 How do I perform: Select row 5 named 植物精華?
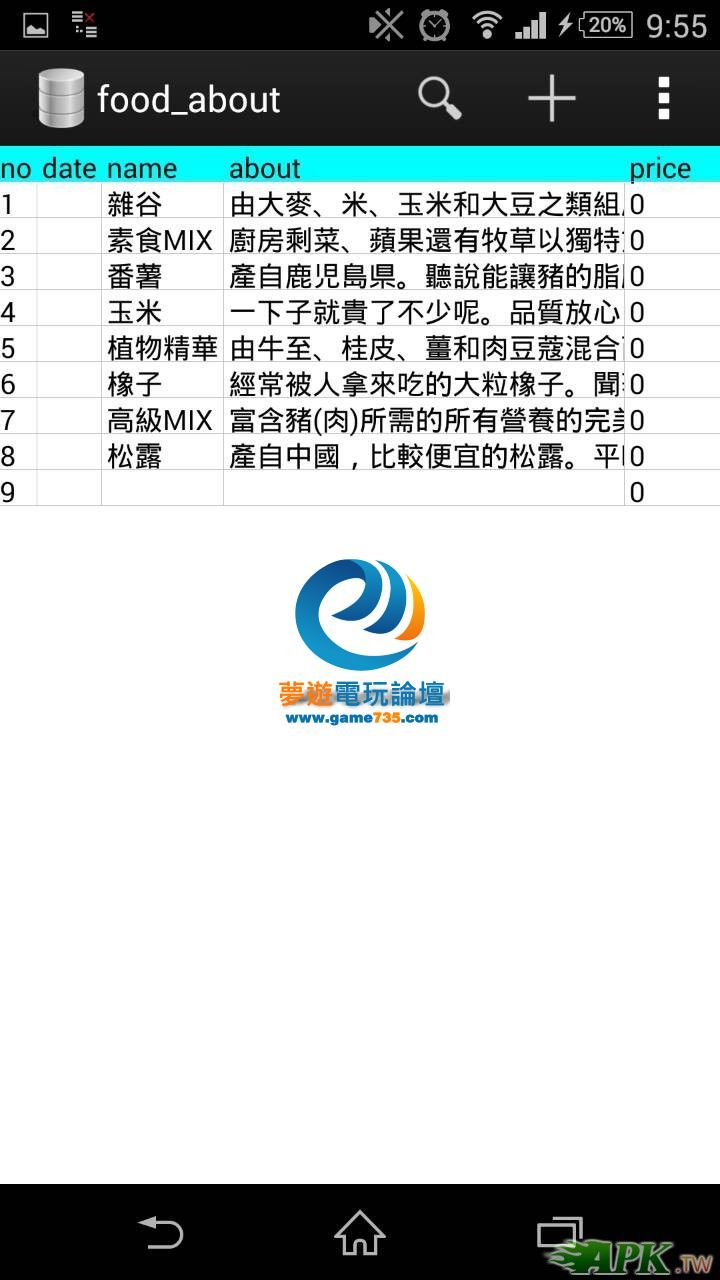coord(162,349)
